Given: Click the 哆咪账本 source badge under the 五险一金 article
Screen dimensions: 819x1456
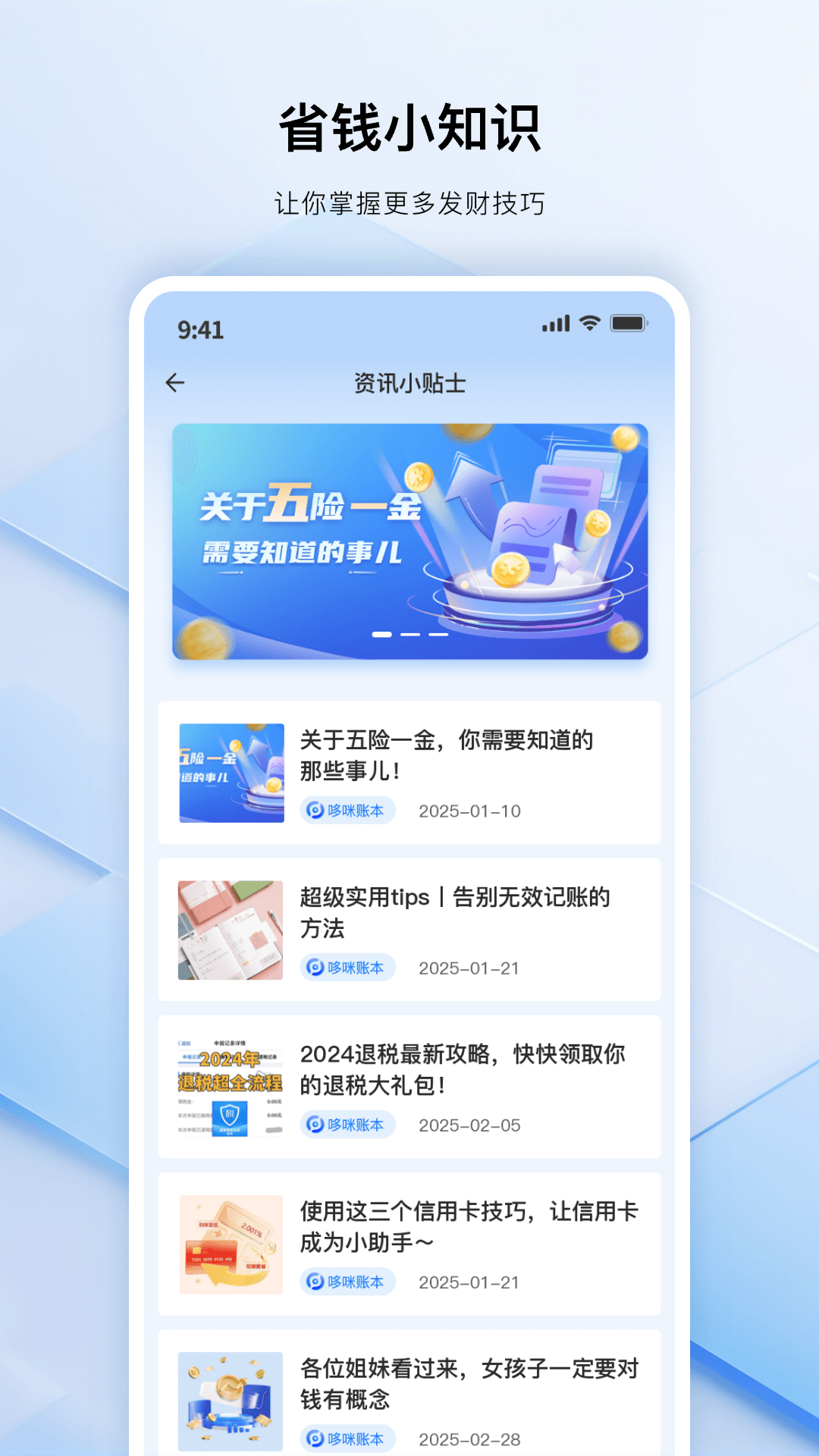Looking at the screenshot, I should [347, 811].
